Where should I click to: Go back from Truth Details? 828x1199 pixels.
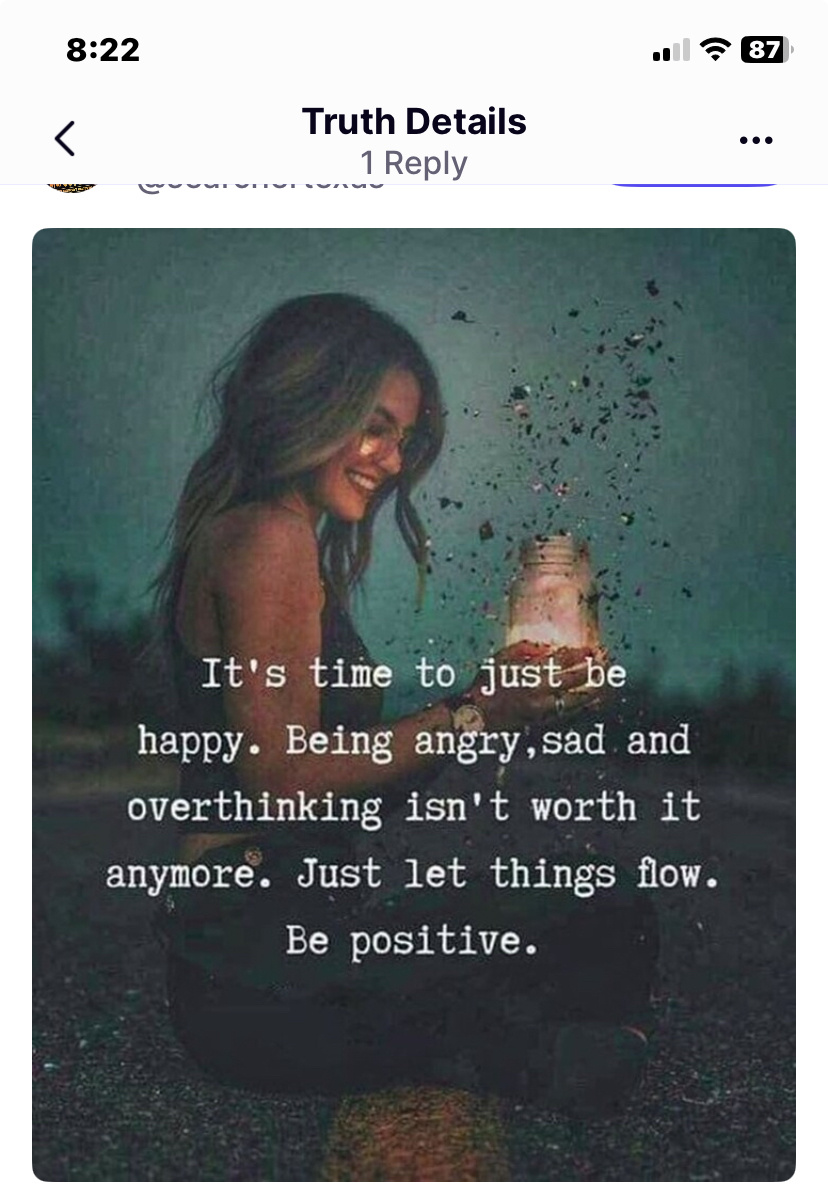point(65,139)
